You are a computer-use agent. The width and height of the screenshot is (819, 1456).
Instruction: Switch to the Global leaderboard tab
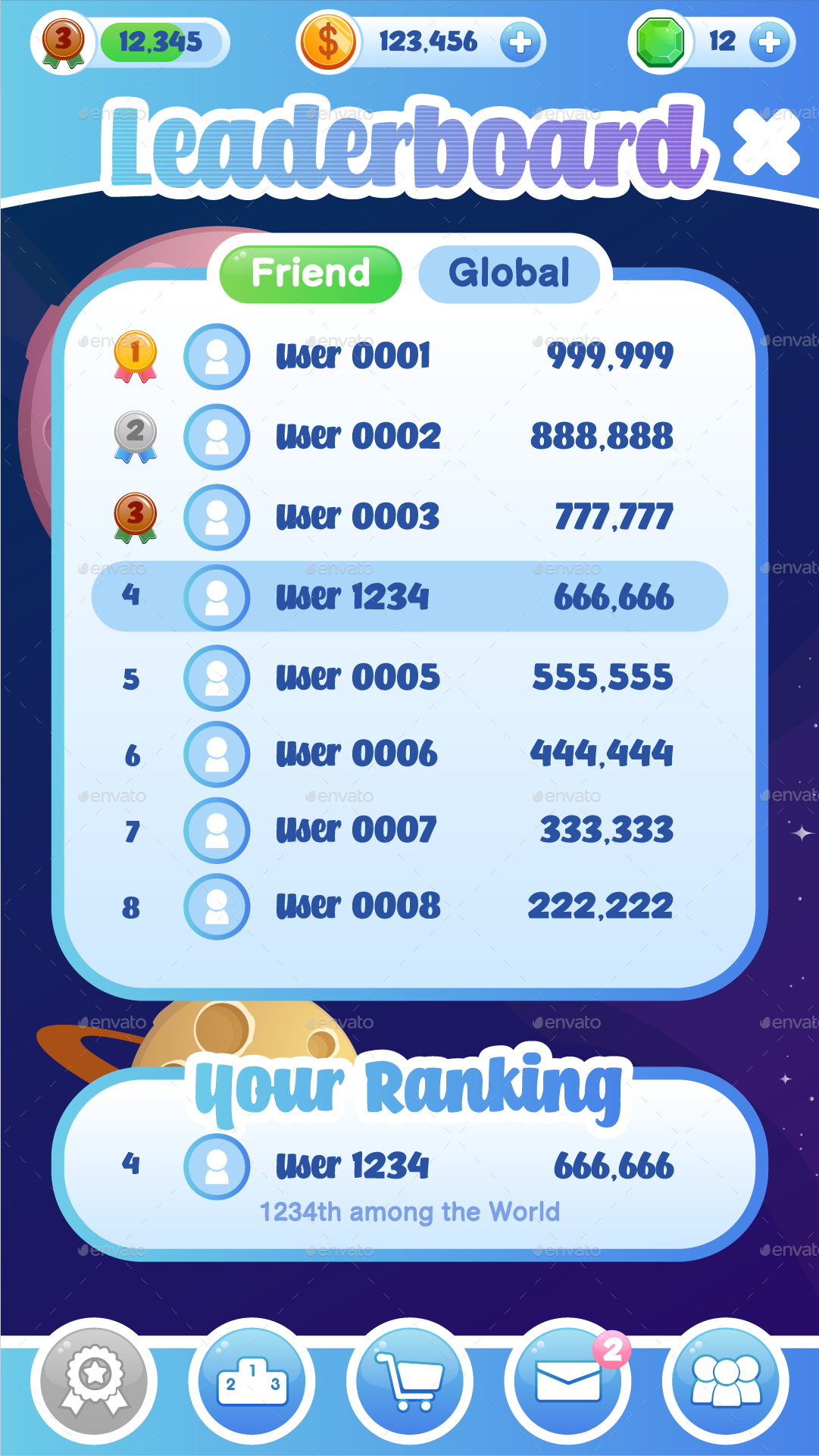coord(509,274)
